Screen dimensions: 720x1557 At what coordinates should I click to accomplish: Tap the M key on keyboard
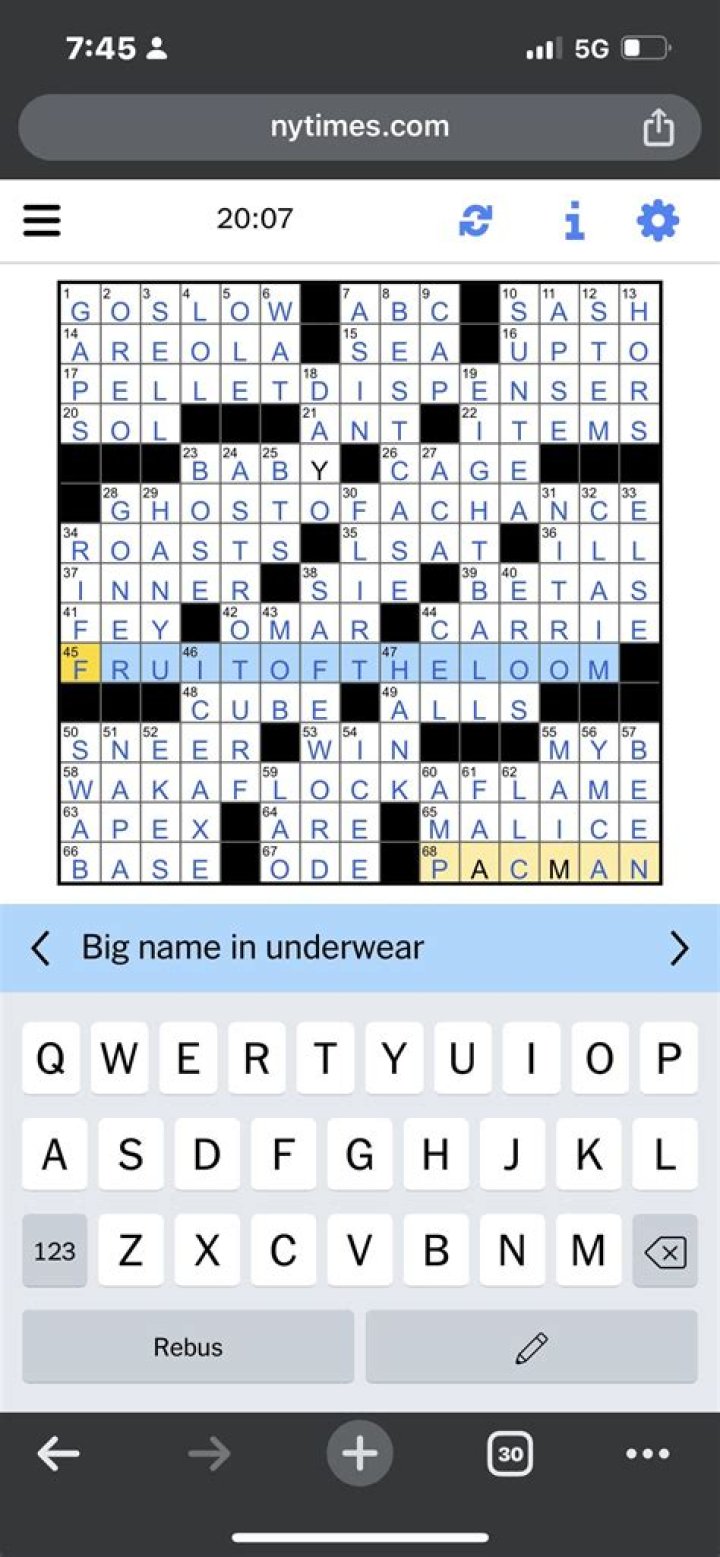click(588, 1251)
